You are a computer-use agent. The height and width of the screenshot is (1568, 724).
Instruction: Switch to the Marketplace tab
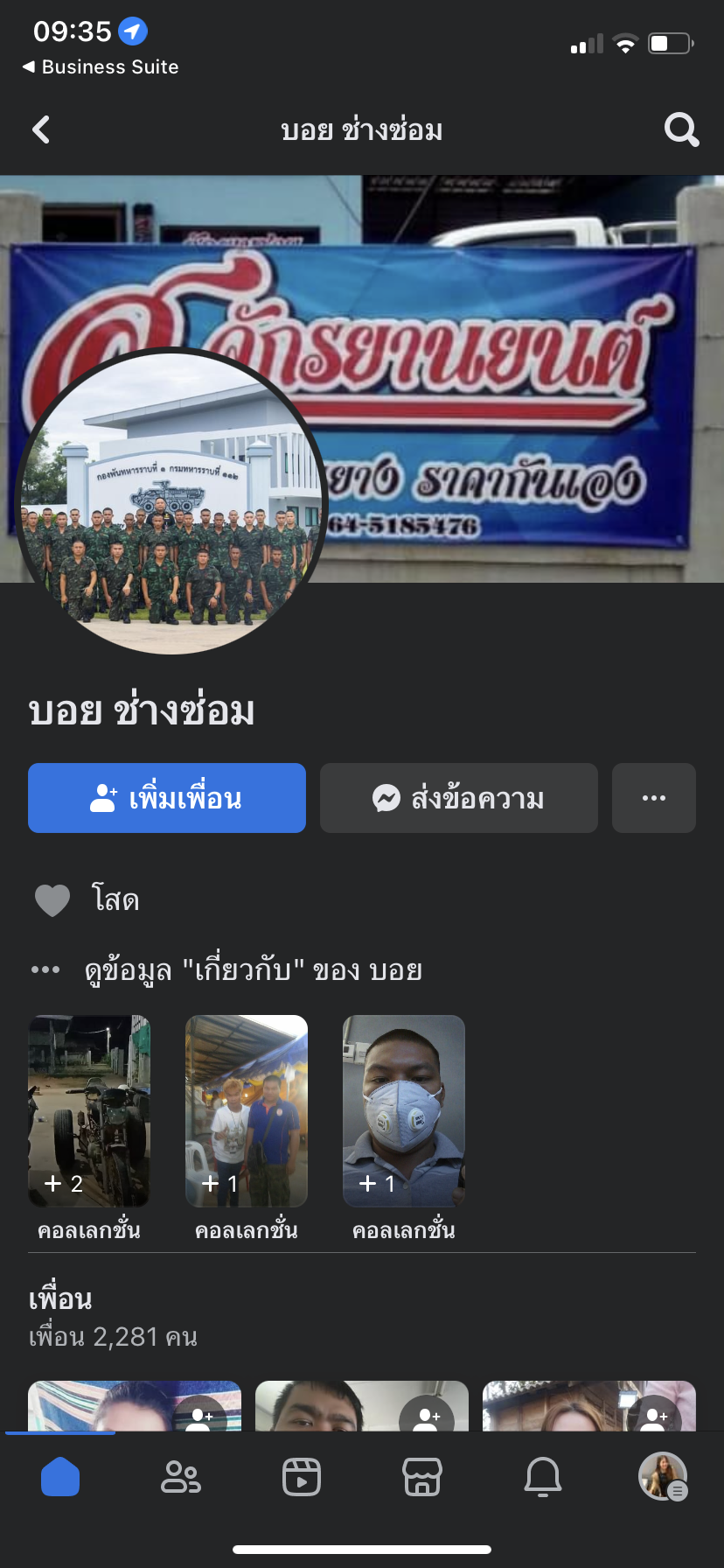422,1477
